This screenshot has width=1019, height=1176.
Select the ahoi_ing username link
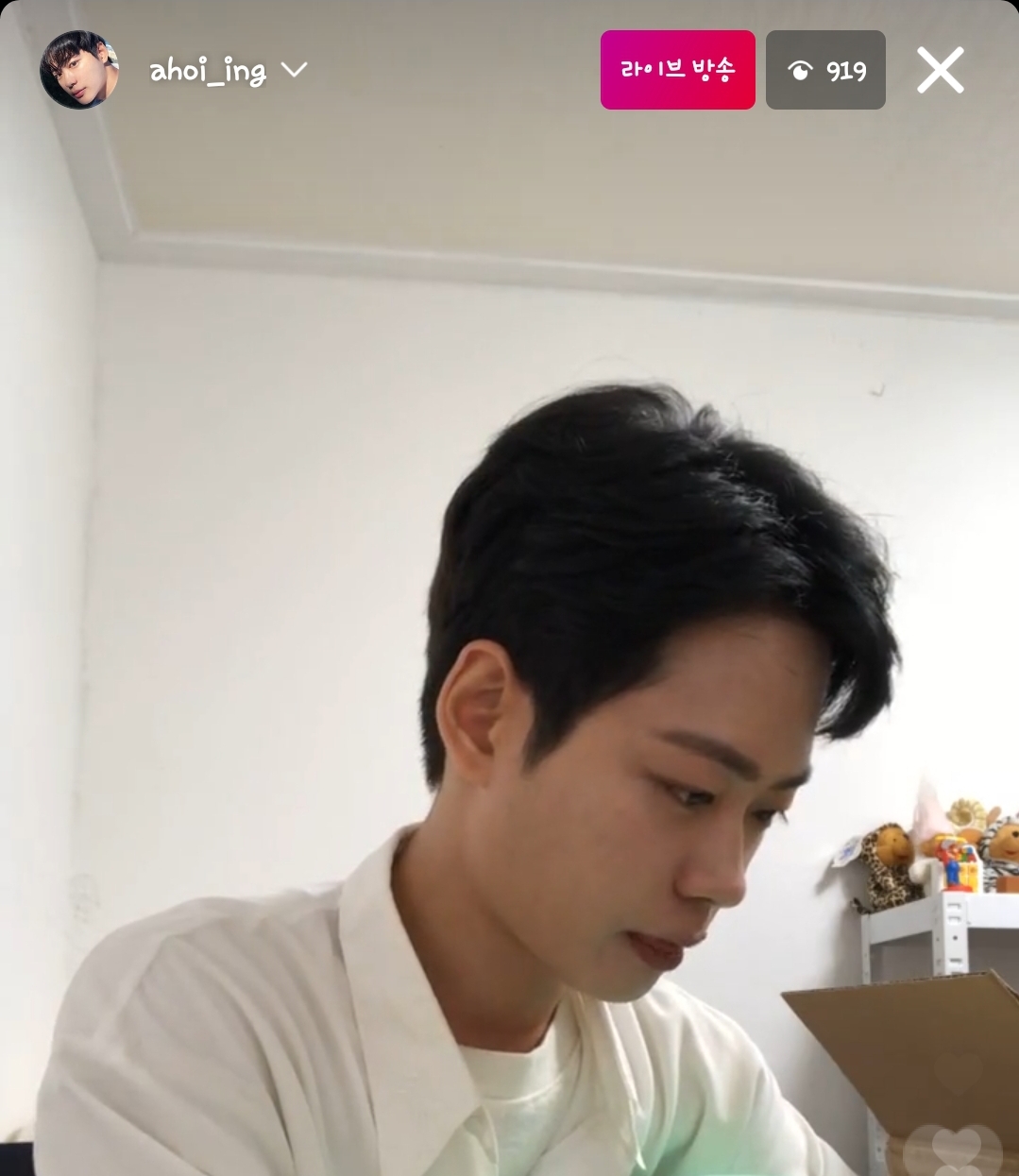coord(207,69)
